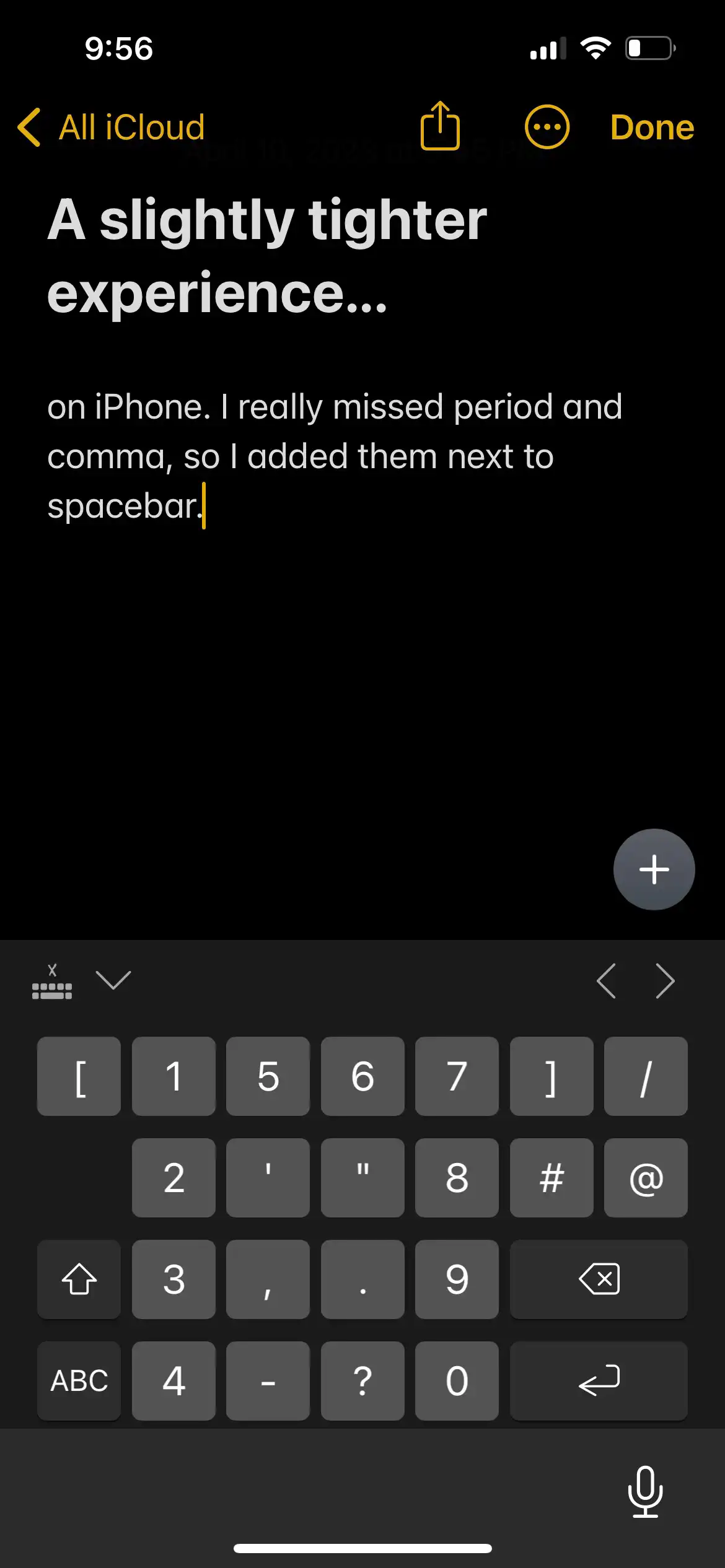Collapse the keyboard with the down chevron
Image resolution: width=725 pixels, height=1568 pixels.
point(113,980)
